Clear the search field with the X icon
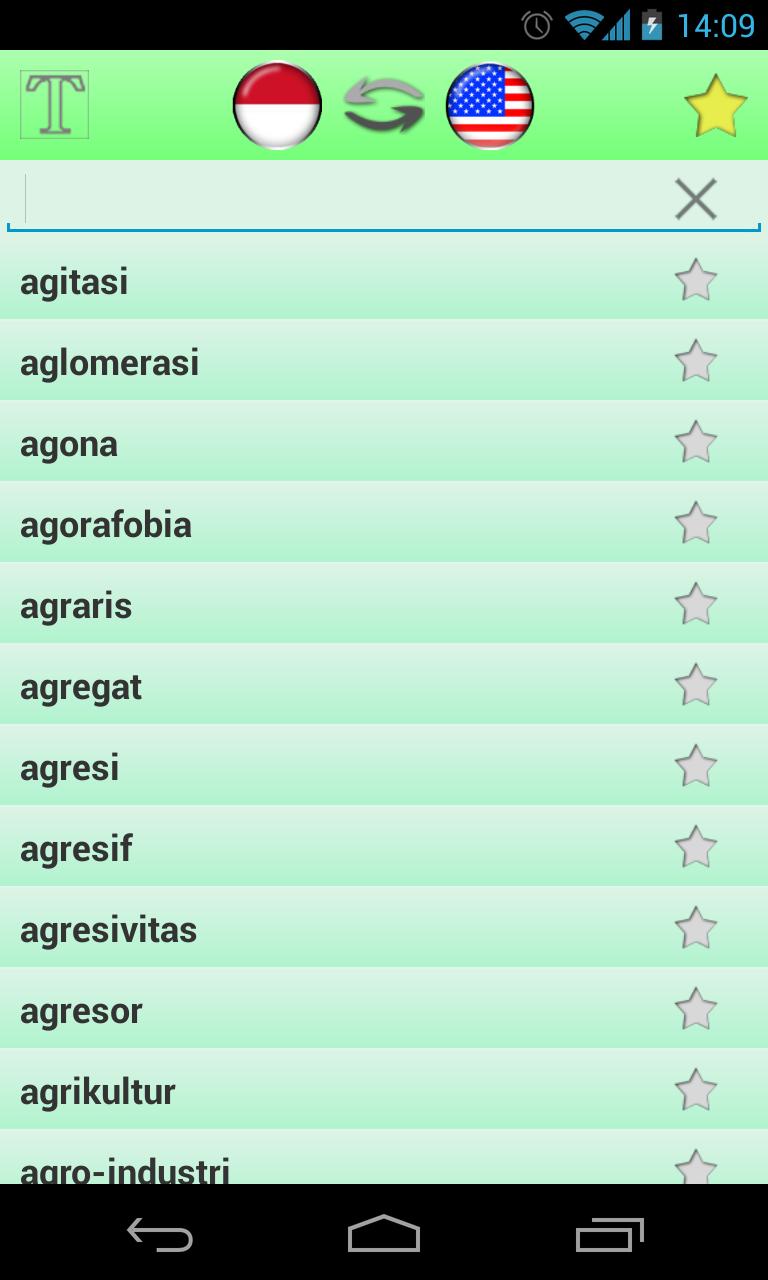The width and height of the screenshot is (768, 1280). coord(695,198)
